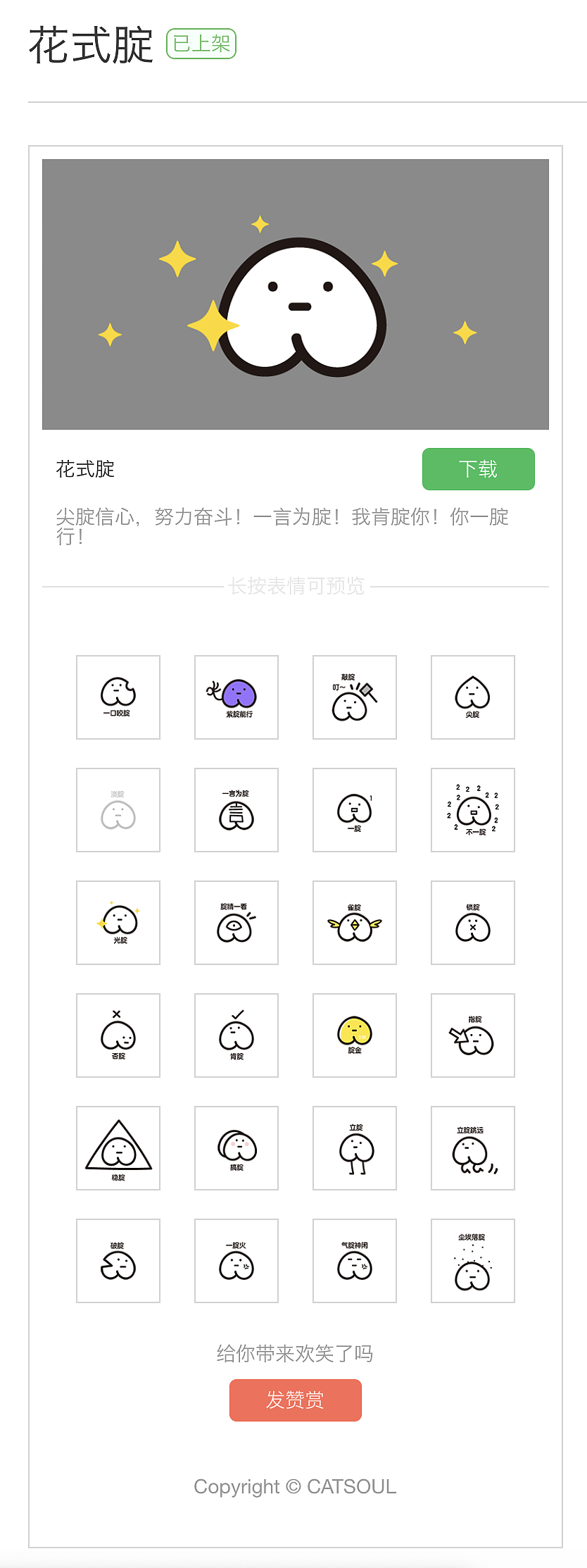Tap the 一言为腚 sticker
Screen dimensions: 587x1568
click(x=236, y=810)
